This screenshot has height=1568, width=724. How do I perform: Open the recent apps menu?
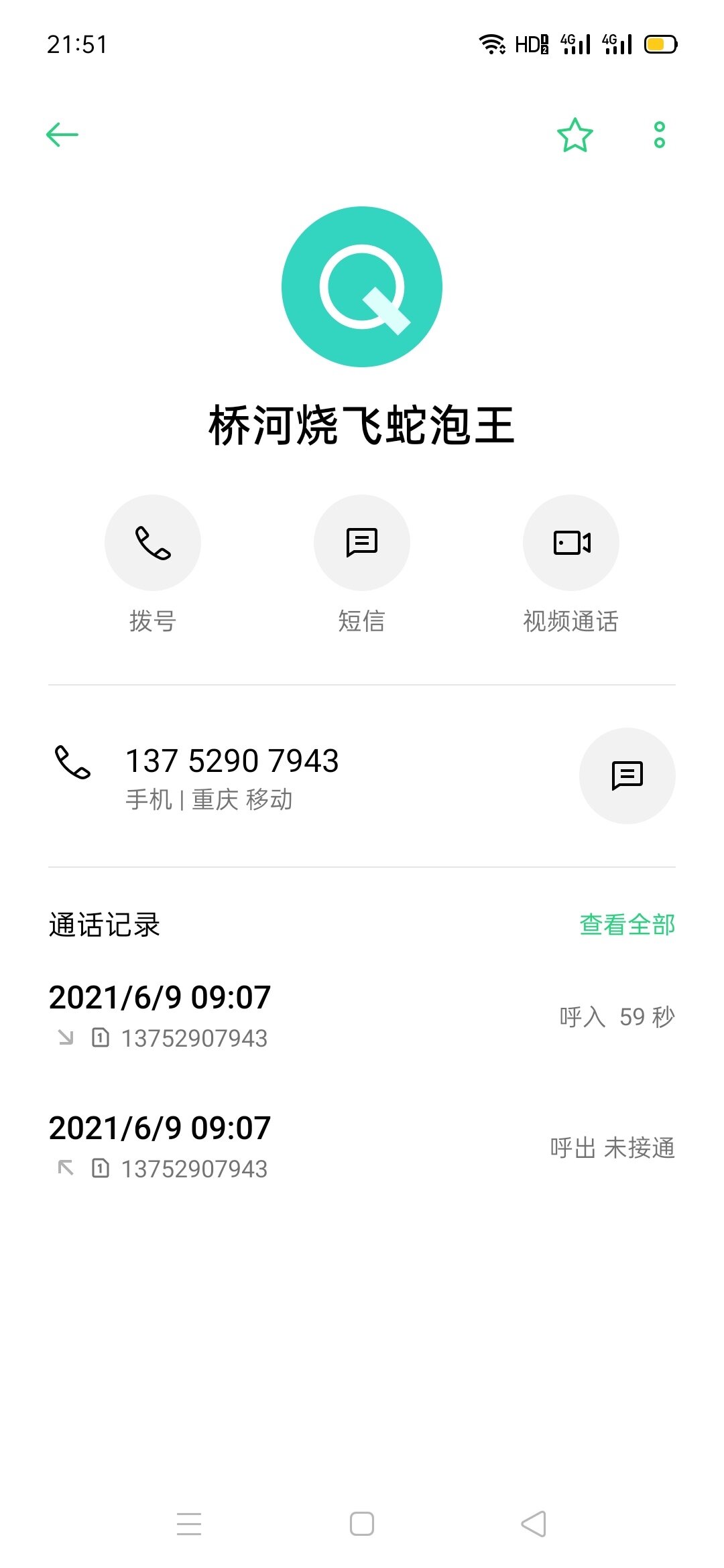189,1524
